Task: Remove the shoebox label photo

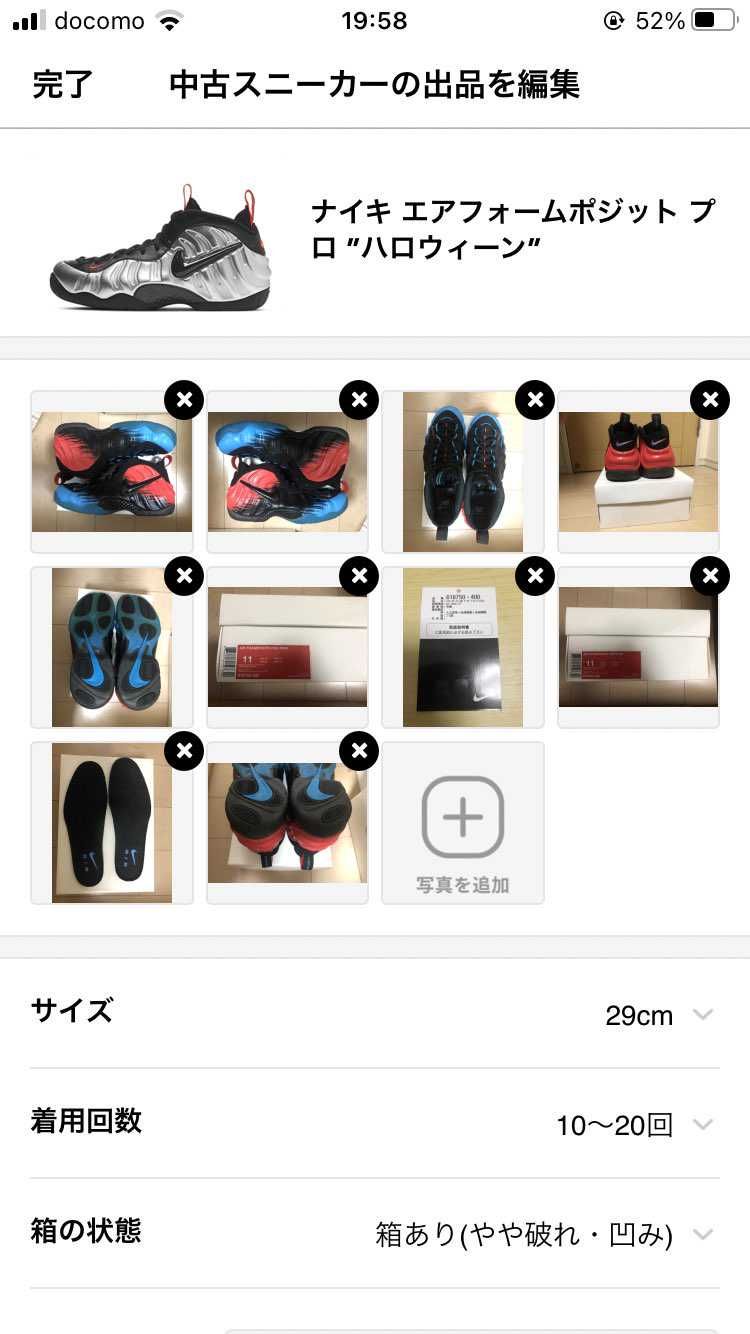Action: 359,575
